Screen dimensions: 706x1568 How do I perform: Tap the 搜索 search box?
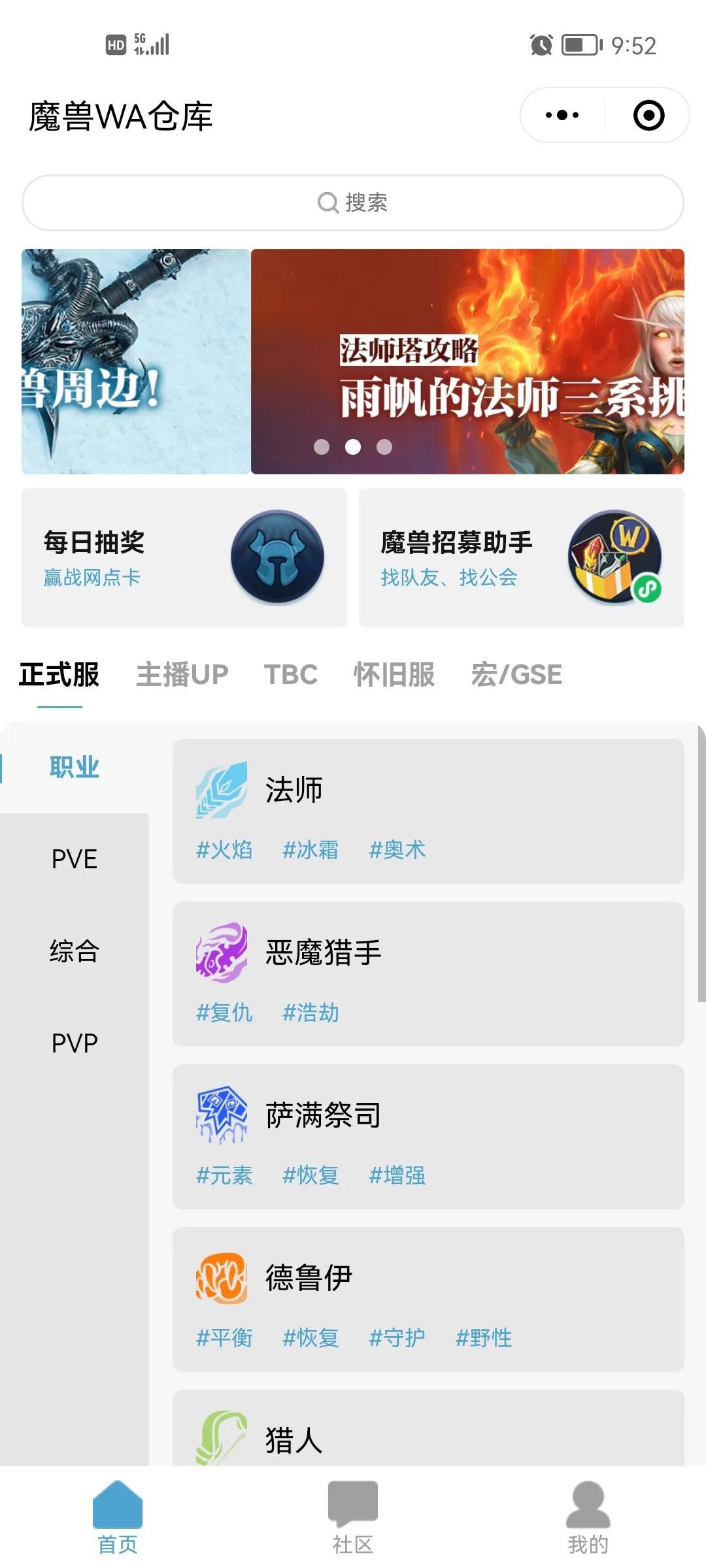click(x=353, y=203)
